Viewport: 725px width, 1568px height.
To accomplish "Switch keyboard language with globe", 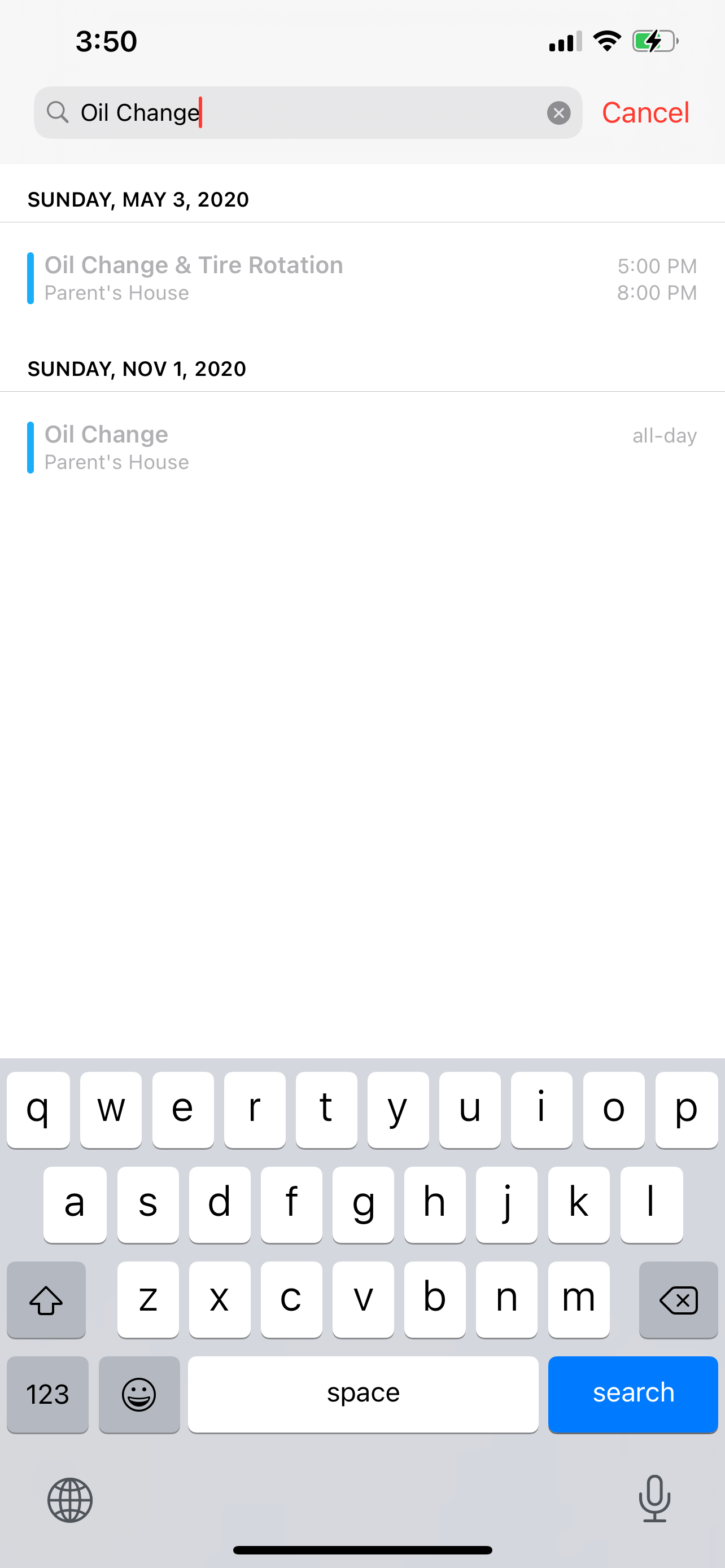I will (x=70, y=1500).
